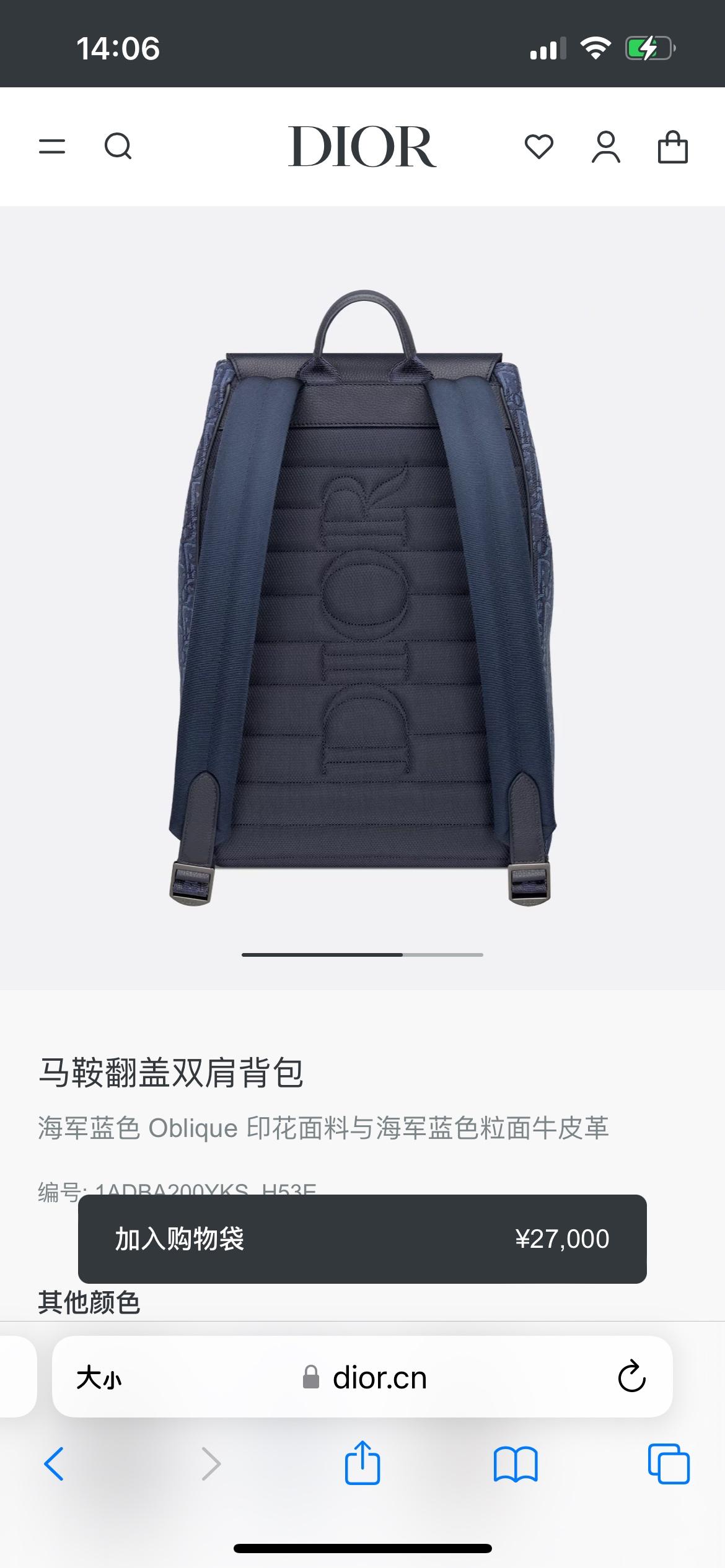Share this page

click(362, 1463)
